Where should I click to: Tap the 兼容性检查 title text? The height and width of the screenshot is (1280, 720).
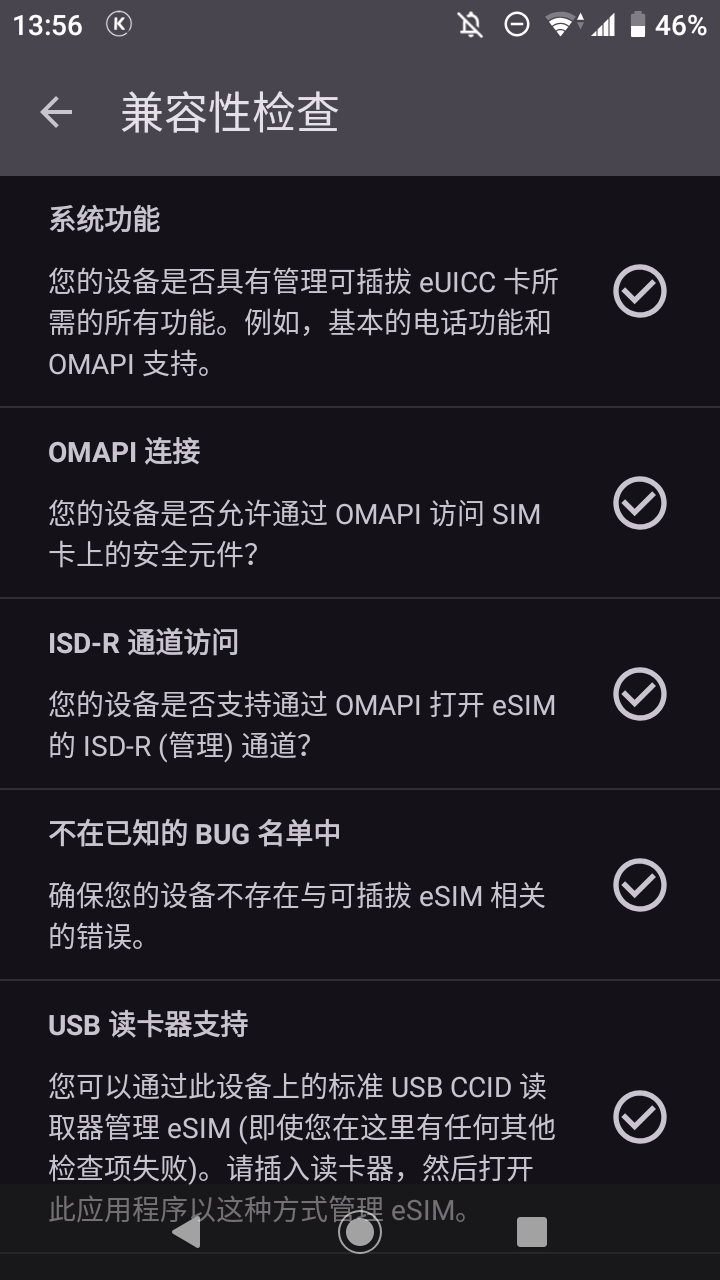231,113
